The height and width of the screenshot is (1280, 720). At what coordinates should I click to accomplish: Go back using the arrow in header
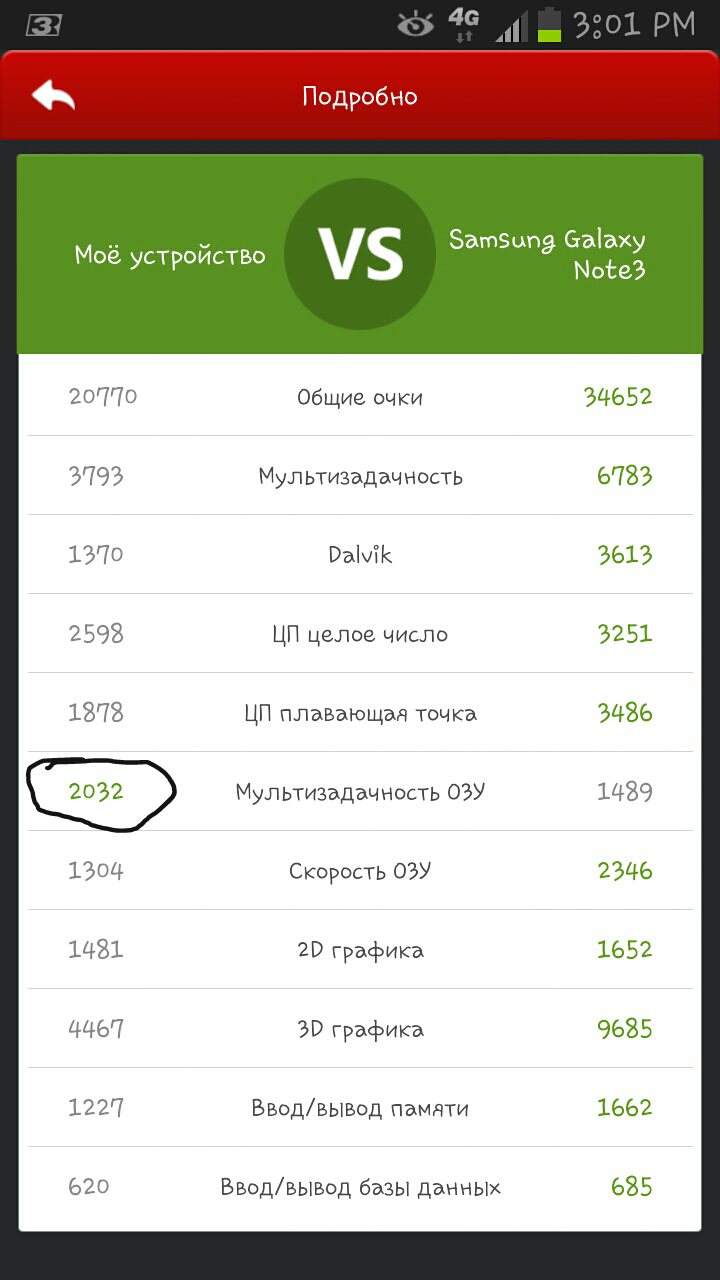pos(53,97)
